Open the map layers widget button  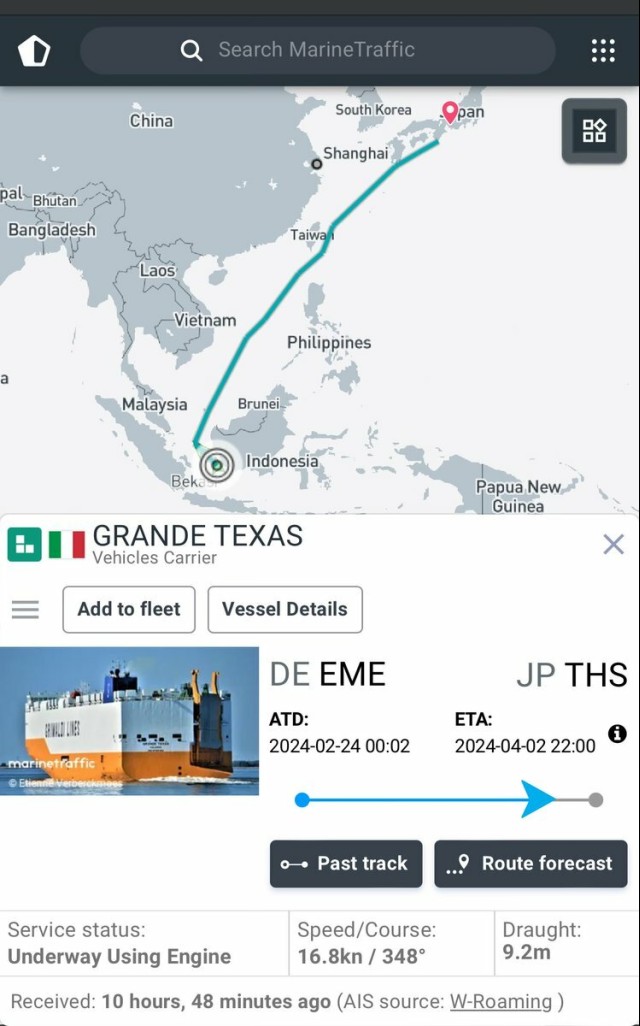594,130
